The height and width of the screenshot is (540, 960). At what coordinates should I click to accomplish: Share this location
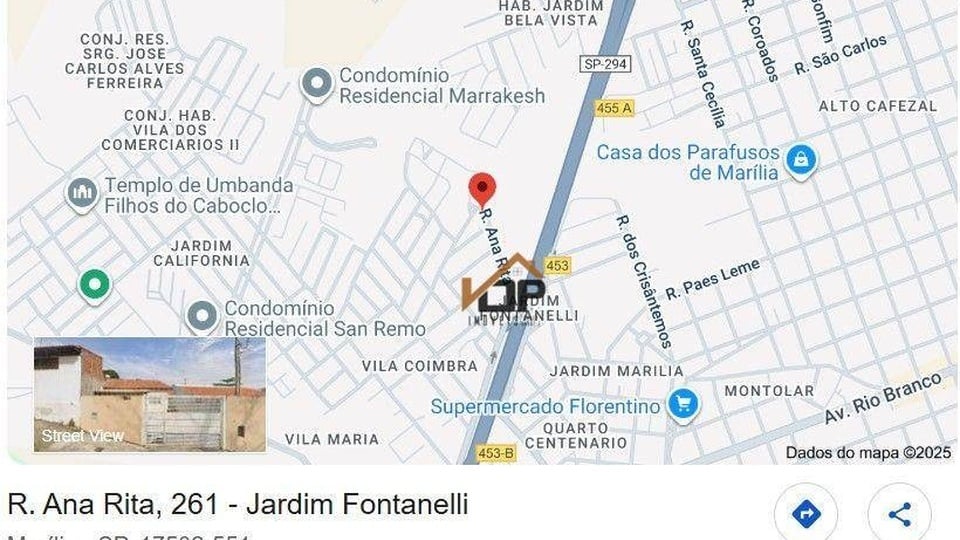click(899, 514)
